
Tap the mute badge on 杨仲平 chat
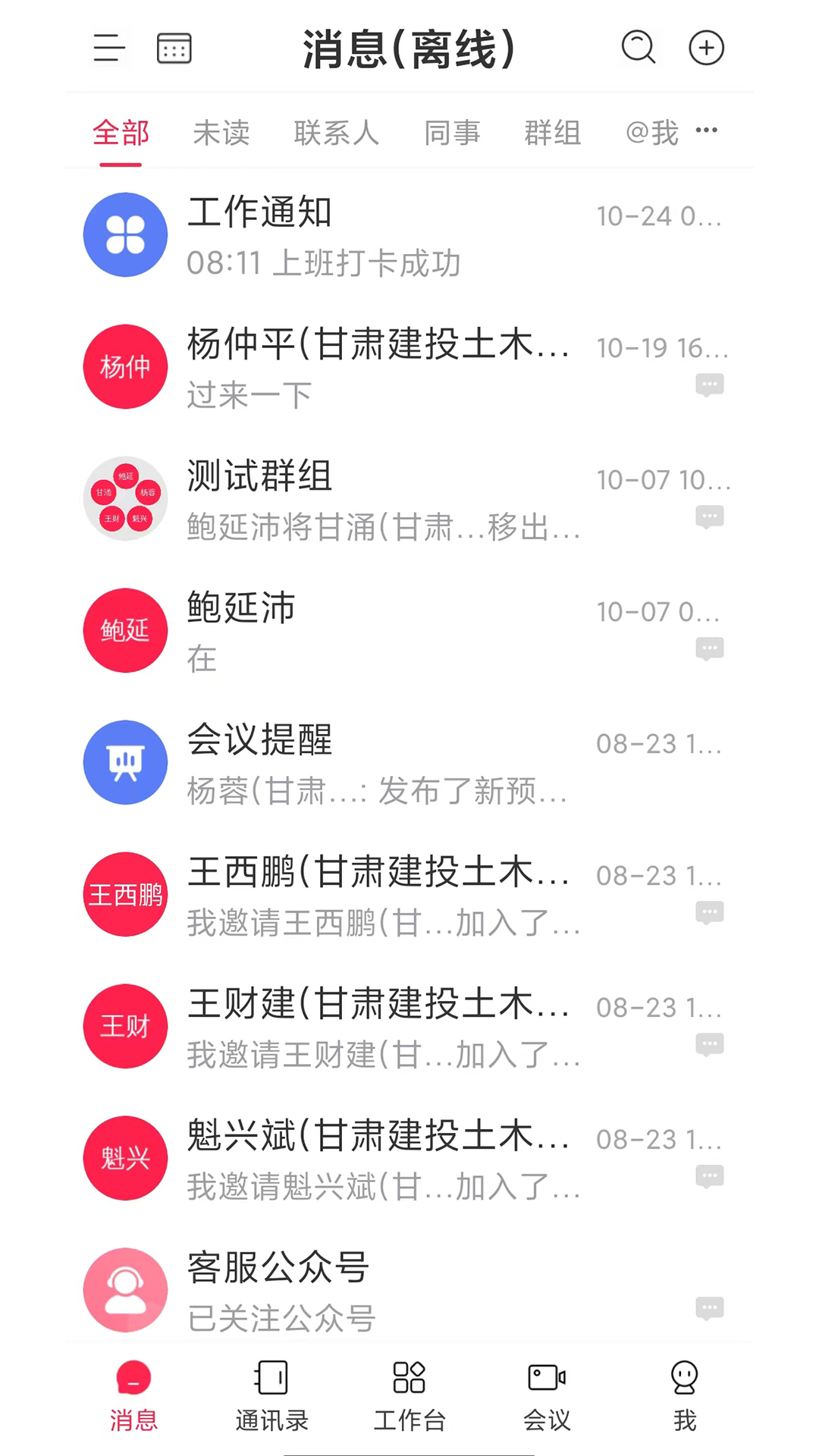click(710, 385)
